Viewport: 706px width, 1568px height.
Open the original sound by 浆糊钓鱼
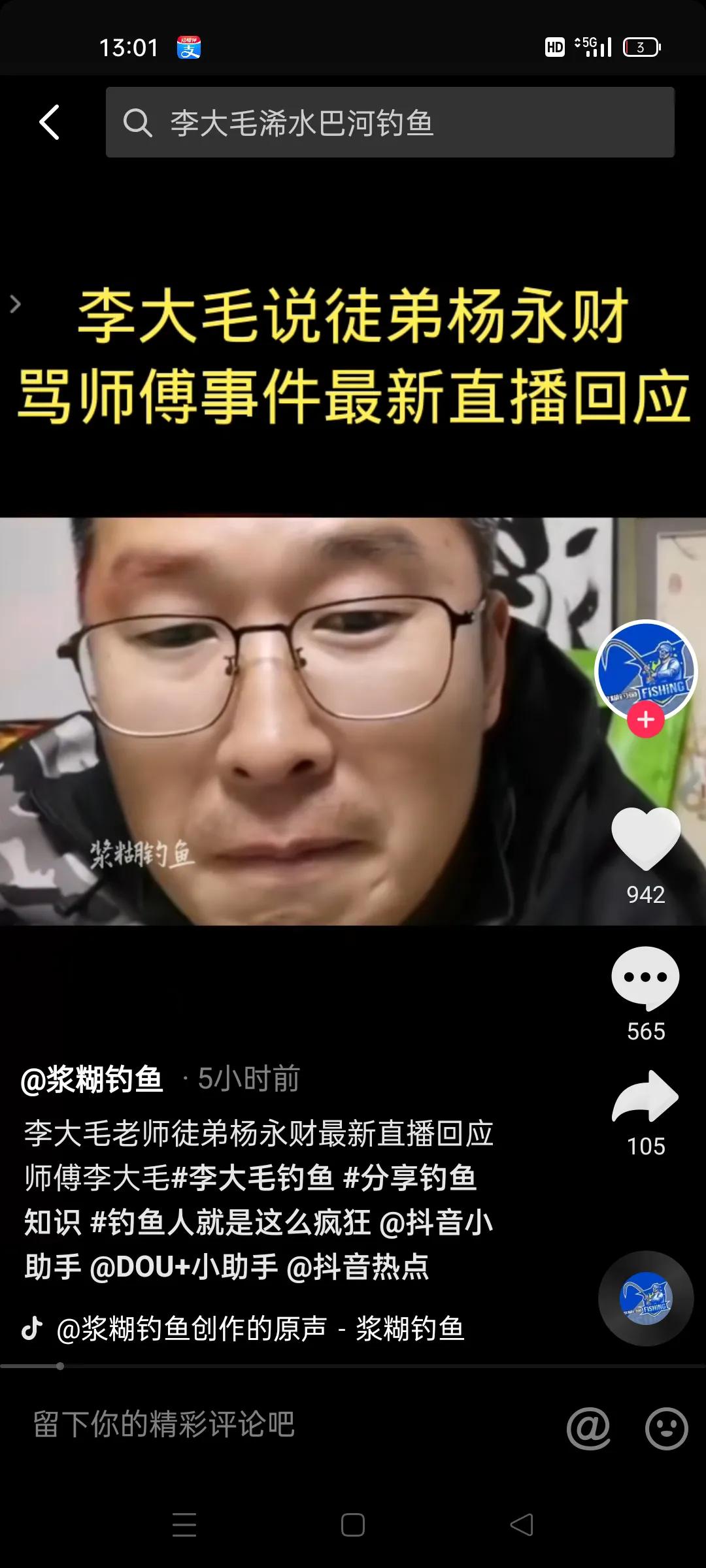click(260, 1328)
